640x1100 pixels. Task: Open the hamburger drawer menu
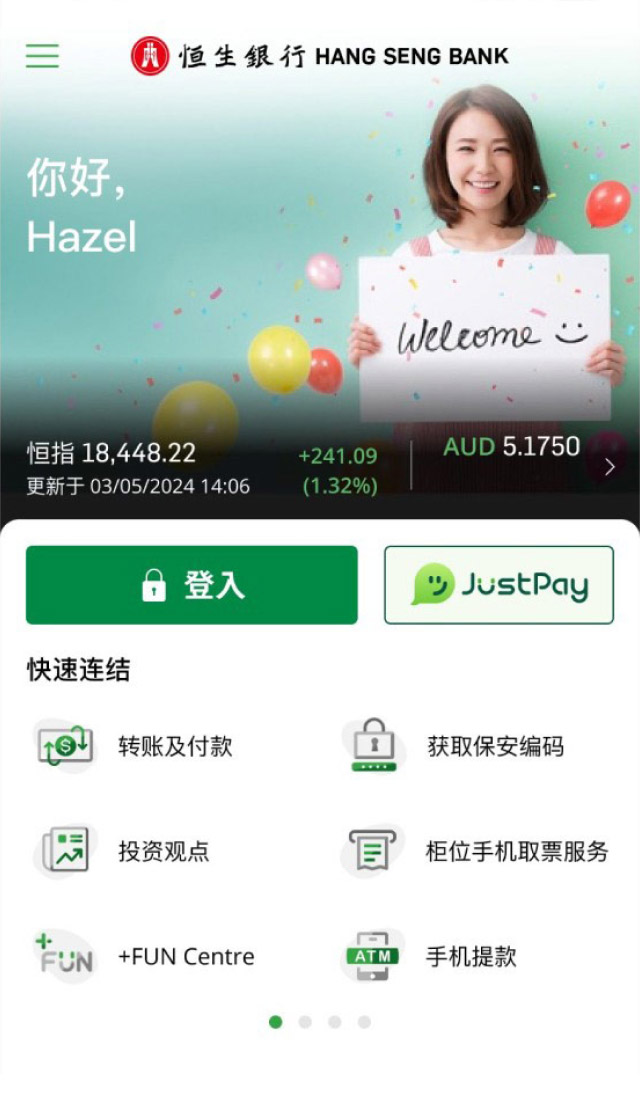click(43, 56)
